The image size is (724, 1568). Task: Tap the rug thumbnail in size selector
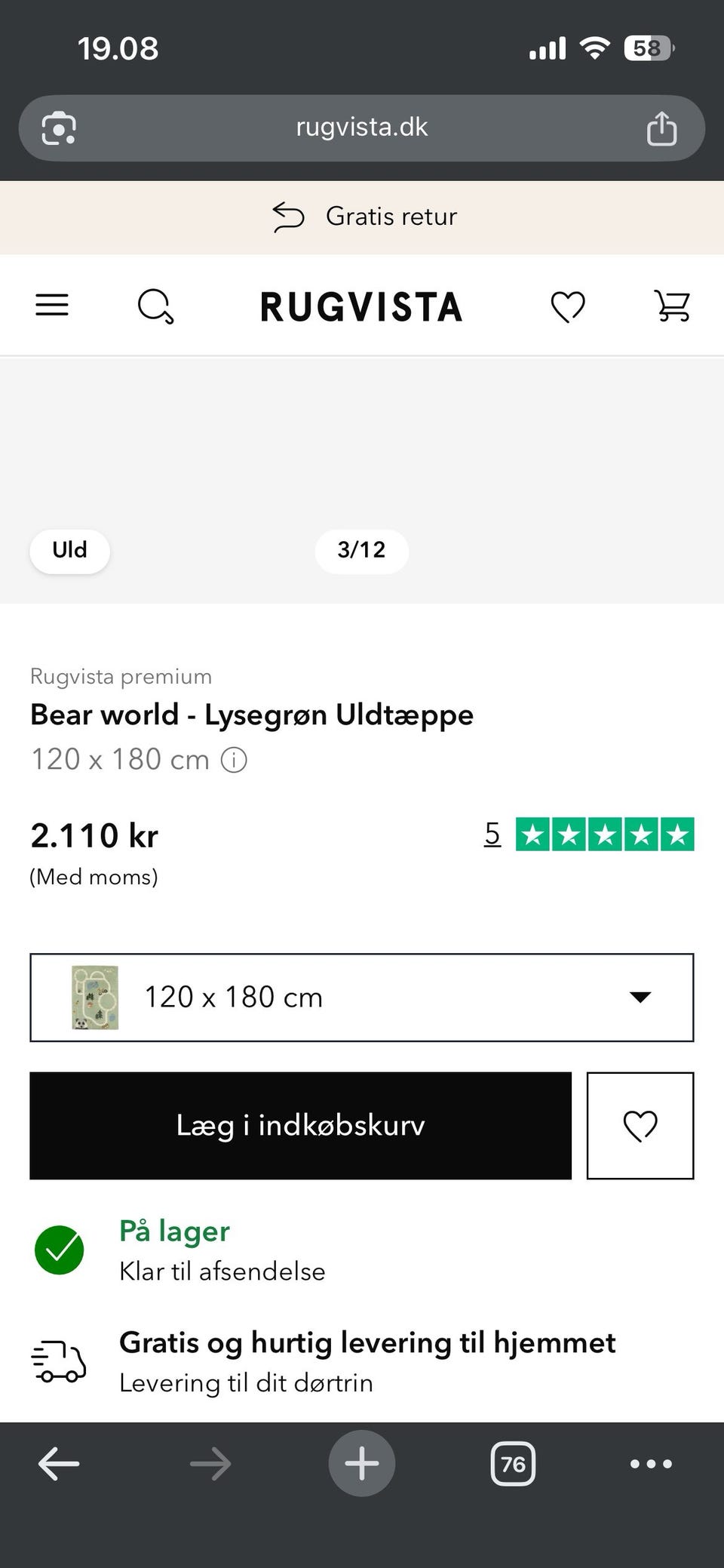click(x=93, y=998)
